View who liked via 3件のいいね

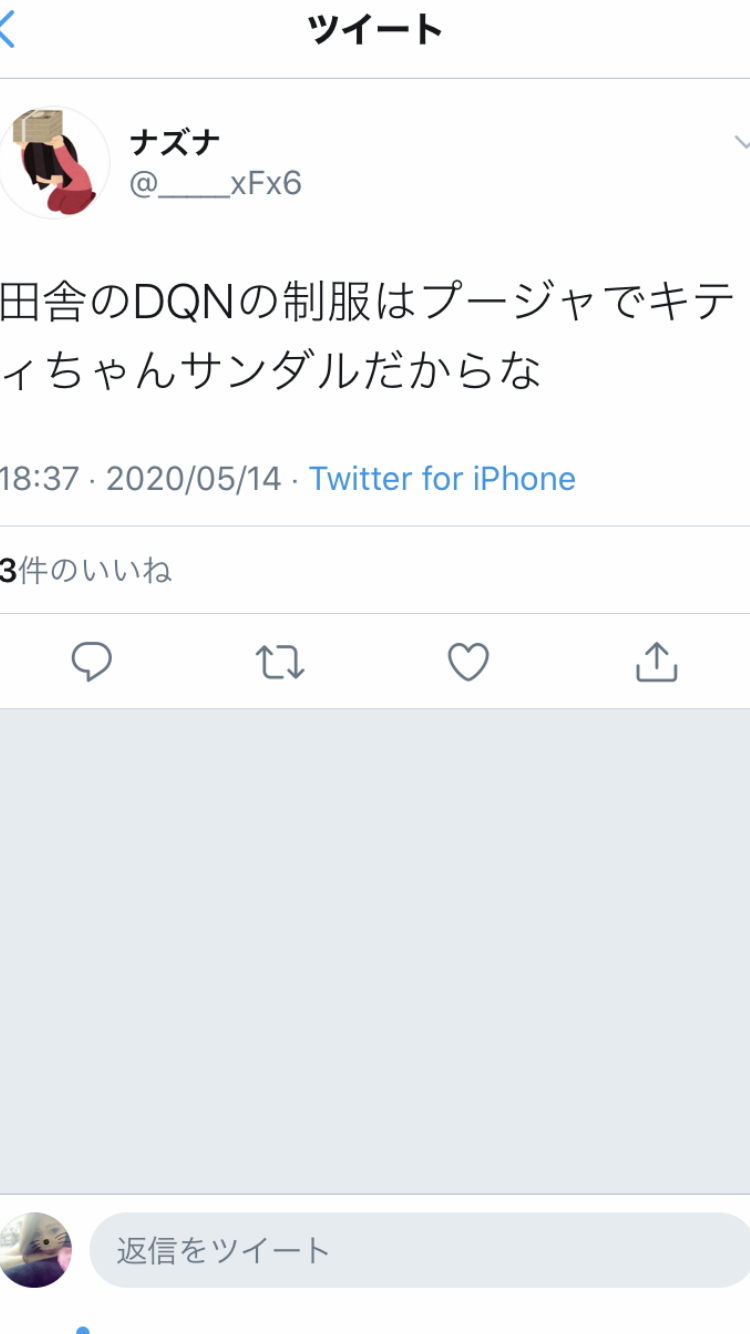coord(86,571)
